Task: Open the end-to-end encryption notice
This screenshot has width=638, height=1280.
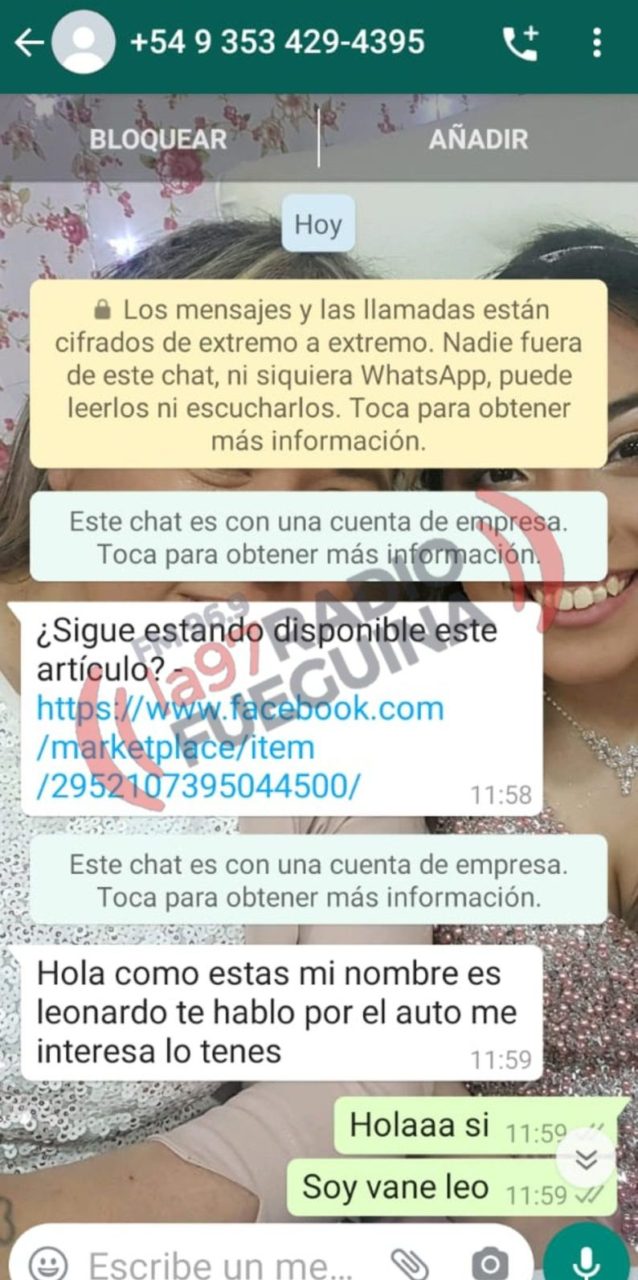Action: (x=318, y=373)
